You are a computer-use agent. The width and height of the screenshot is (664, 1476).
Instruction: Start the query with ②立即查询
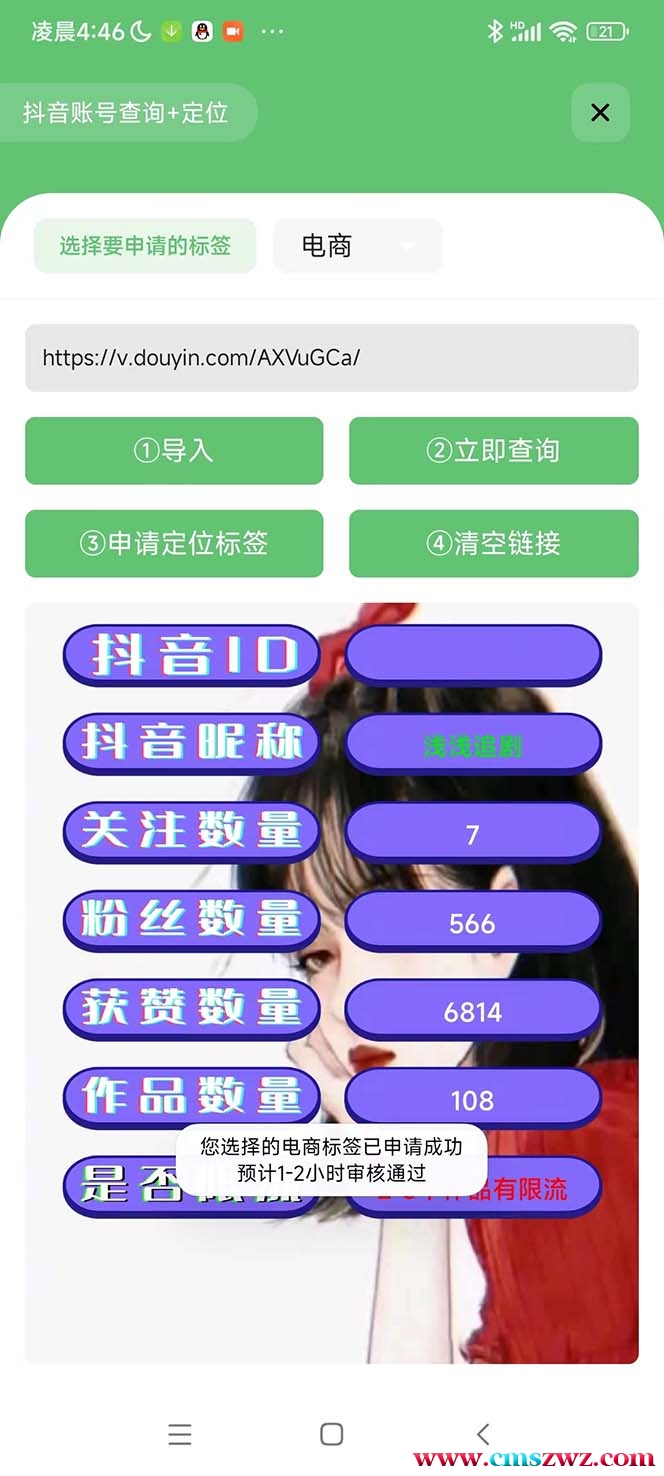pyautogui.click(x=493, y=451)
